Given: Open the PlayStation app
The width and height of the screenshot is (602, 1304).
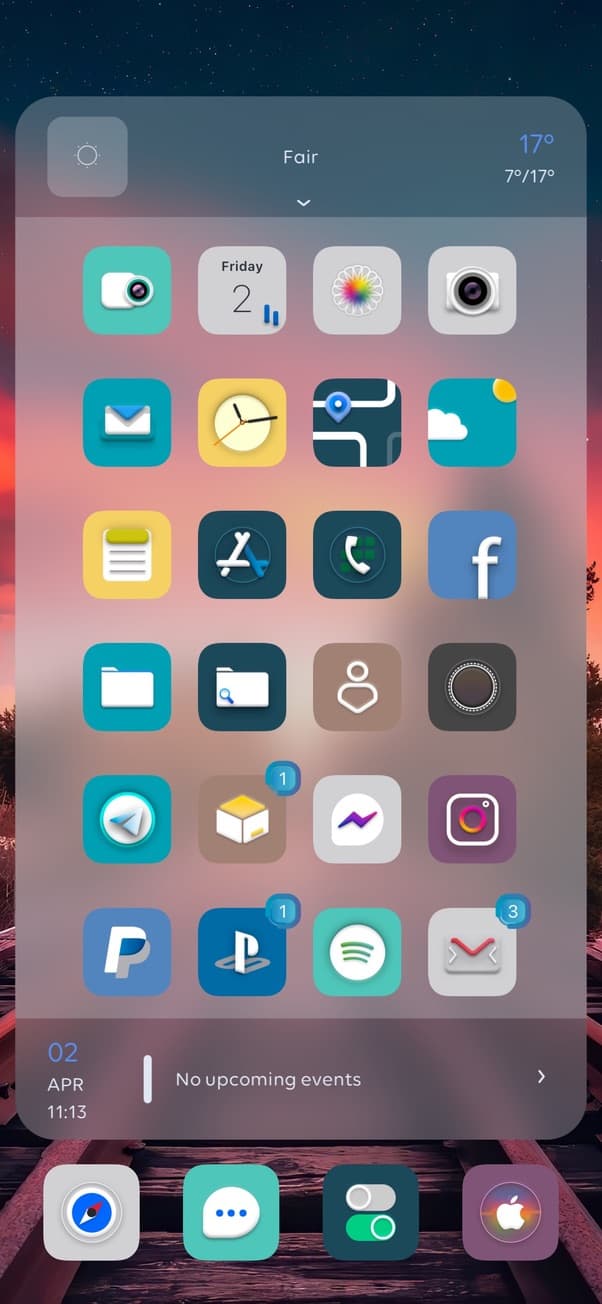Looking at the screenshot, I should 242,951.
